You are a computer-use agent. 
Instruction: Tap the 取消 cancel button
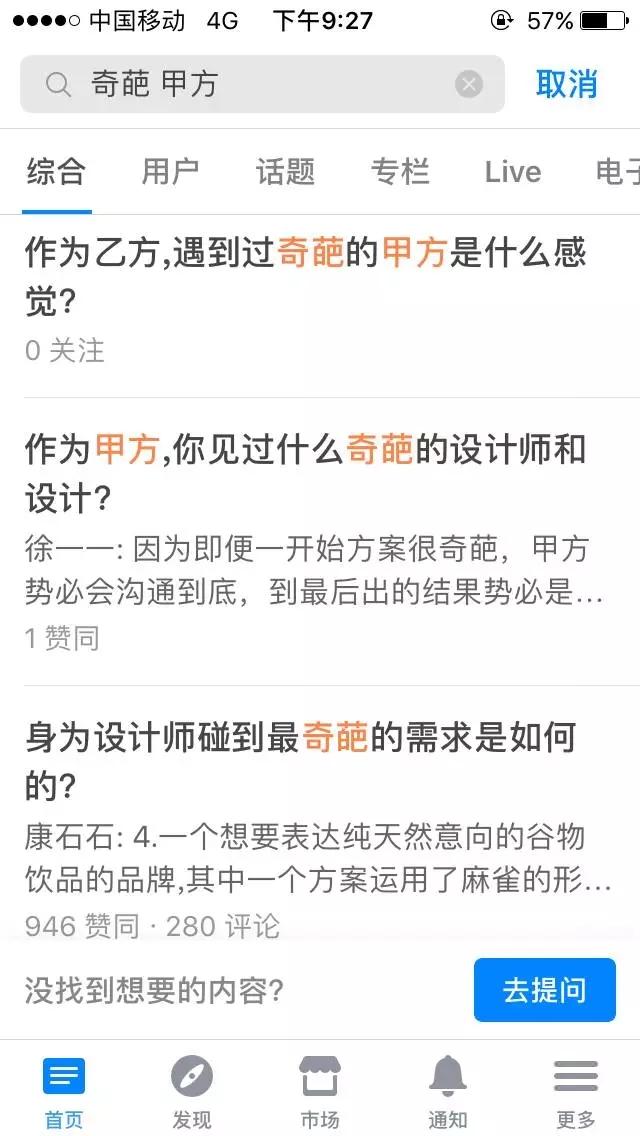point(566,84)
